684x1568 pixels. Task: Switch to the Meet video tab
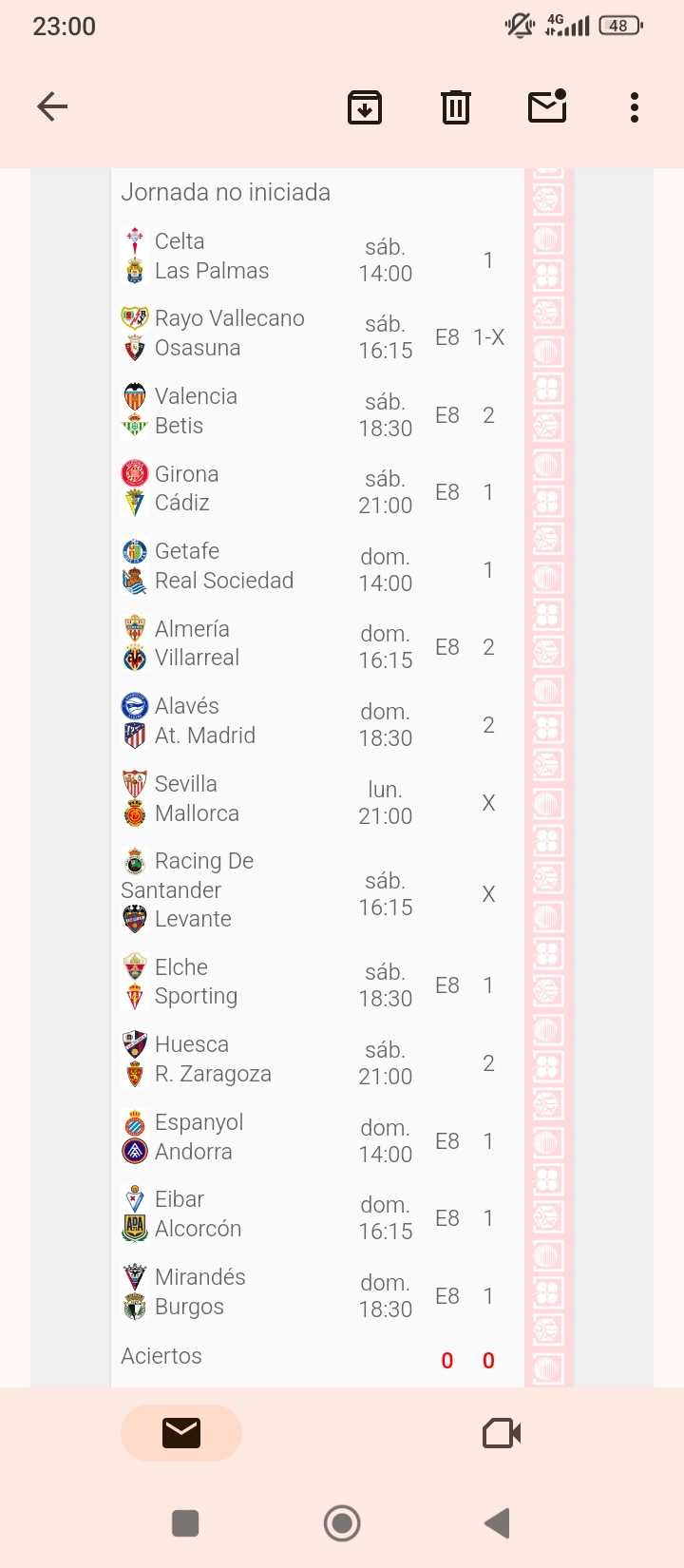pyautogui.click(x=502, y=1432)
